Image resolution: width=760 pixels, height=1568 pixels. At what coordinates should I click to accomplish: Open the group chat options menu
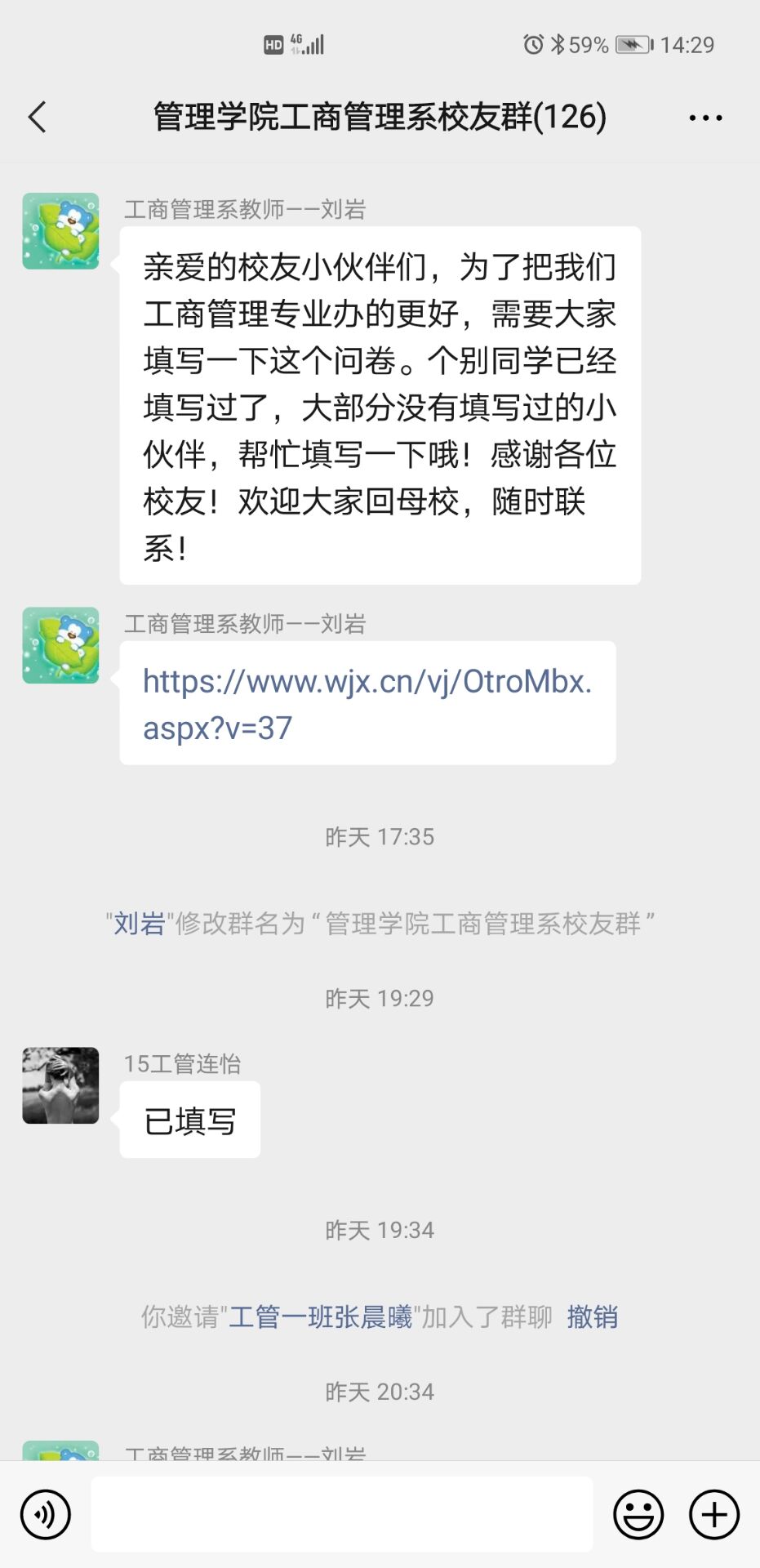point(705,118)
